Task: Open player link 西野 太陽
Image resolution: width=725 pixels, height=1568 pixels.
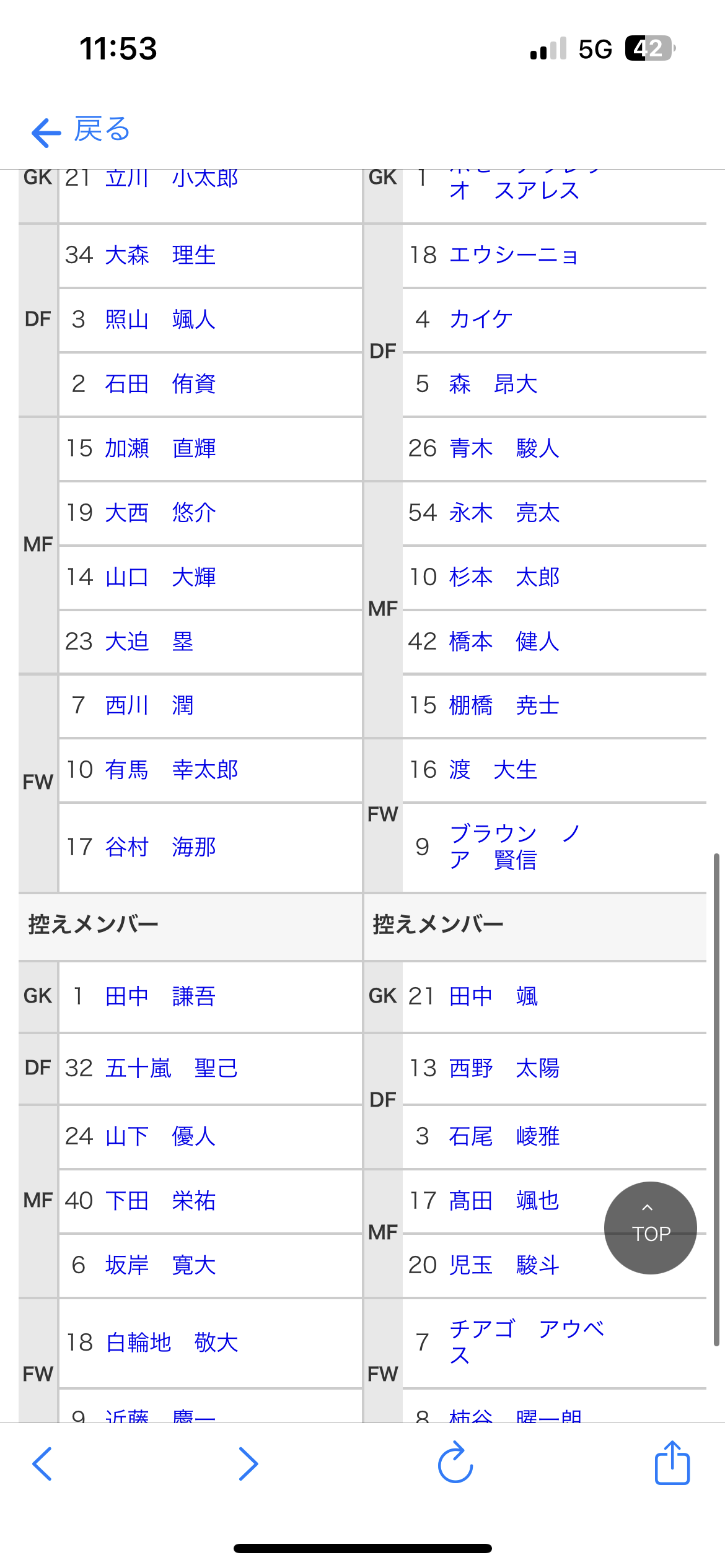Action: pos(504,1068)
